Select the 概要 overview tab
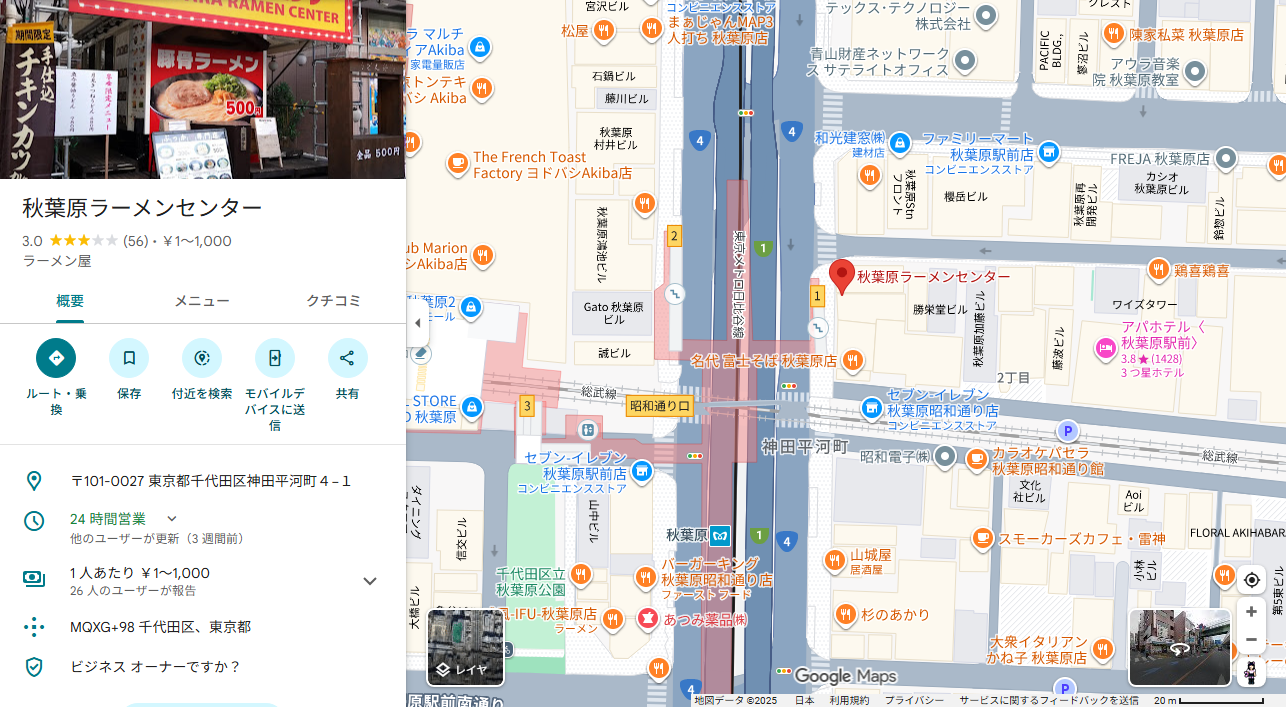The height and width of the screenshot is (707, 1286). [x=70, y=301]
